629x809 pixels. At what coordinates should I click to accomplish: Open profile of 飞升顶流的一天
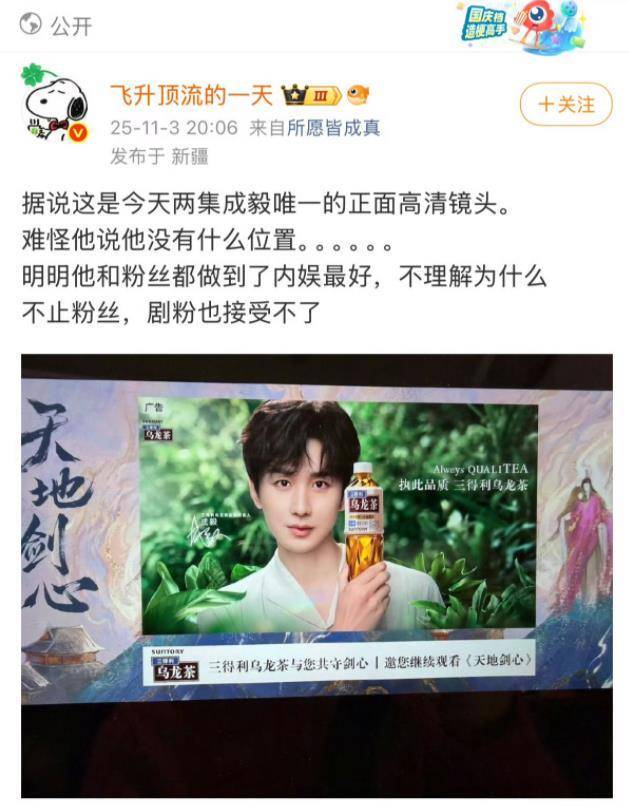pos(192,96)
